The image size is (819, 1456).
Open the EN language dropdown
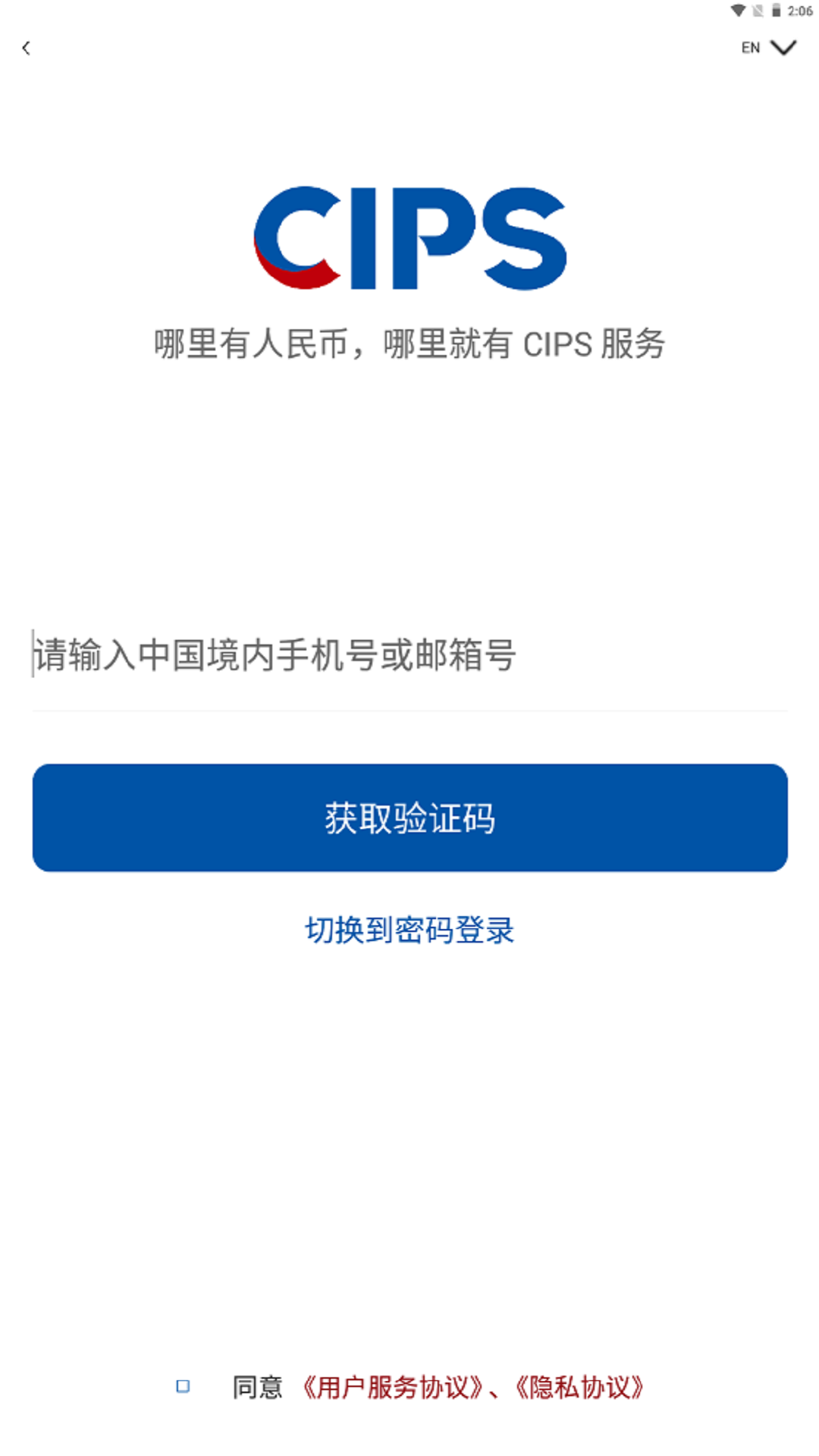pyautogui.click(x=768, y=48)
